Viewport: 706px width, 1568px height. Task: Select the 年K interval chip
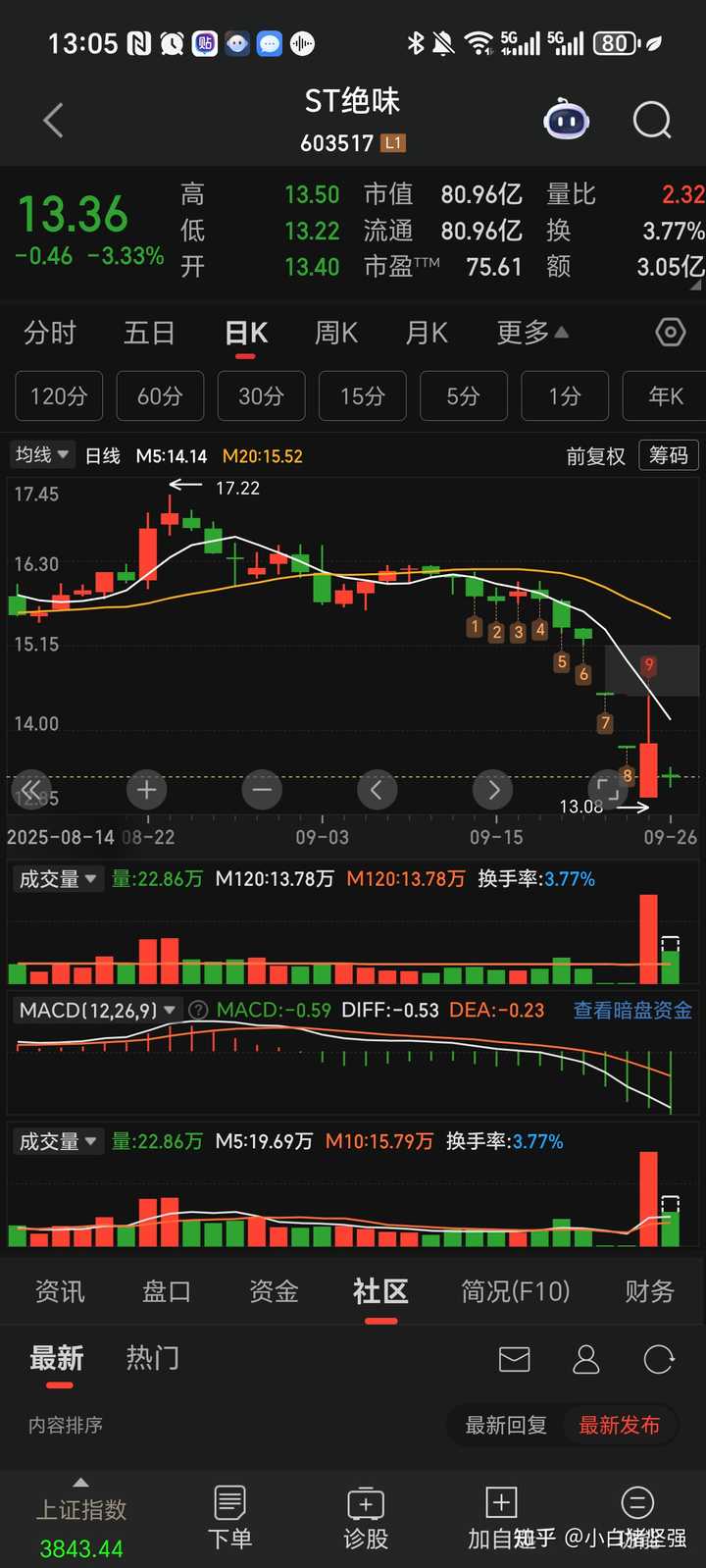(x=665, y=396)
